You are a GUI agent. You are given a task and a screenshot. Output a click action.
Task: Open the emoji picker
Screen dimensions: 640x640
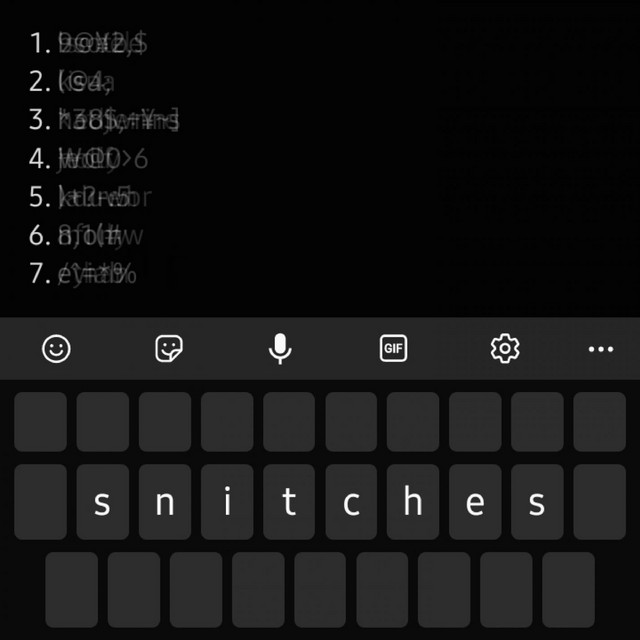(x=57, y=348)
